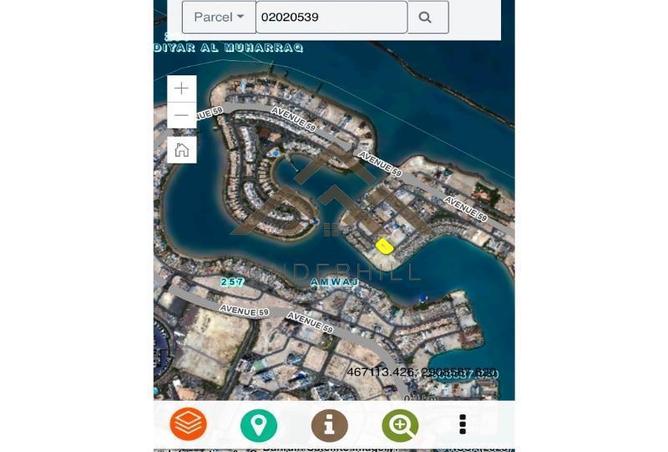Open the Parcel search type dropdown
Screen dimensions: 668x452
218,17
